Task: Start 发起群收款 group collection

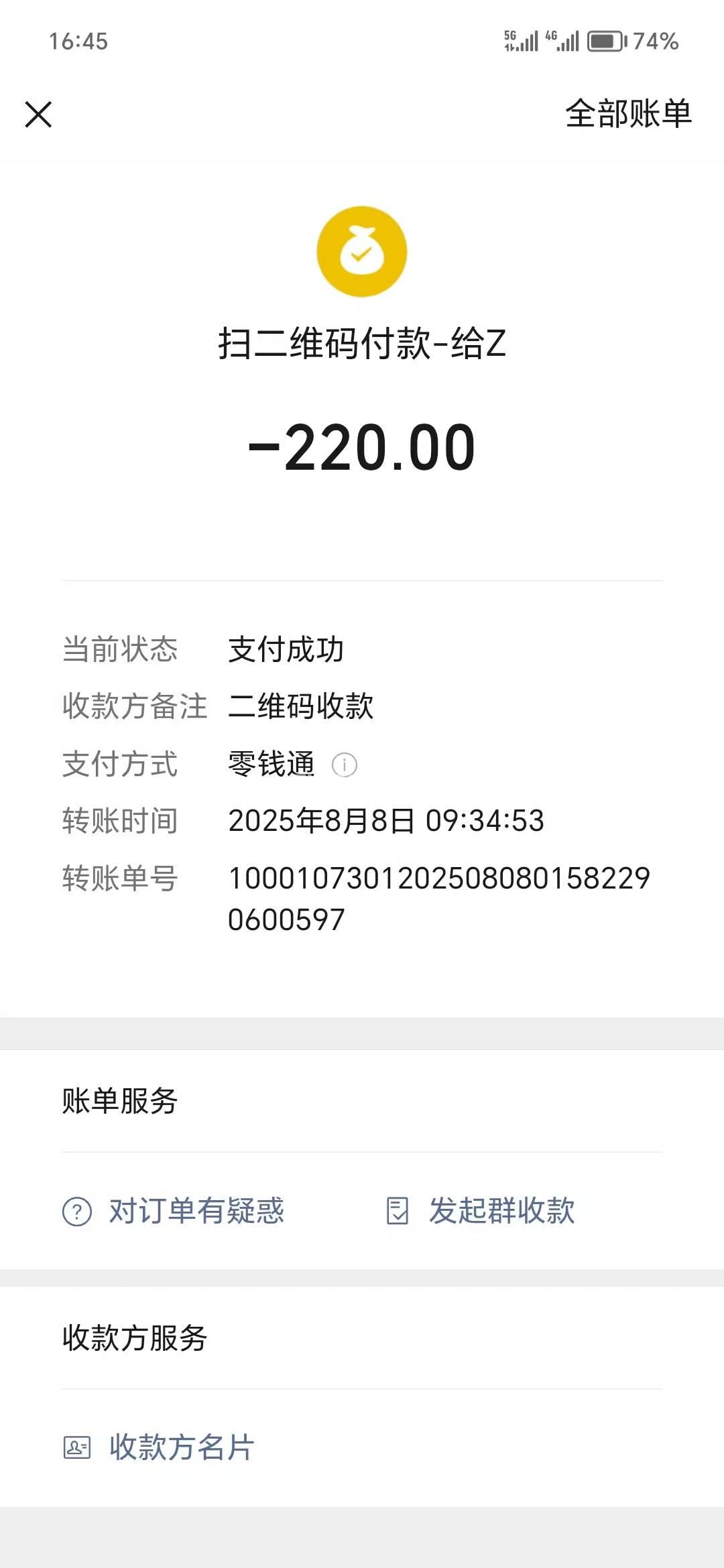Action: tap(481, 1211)
